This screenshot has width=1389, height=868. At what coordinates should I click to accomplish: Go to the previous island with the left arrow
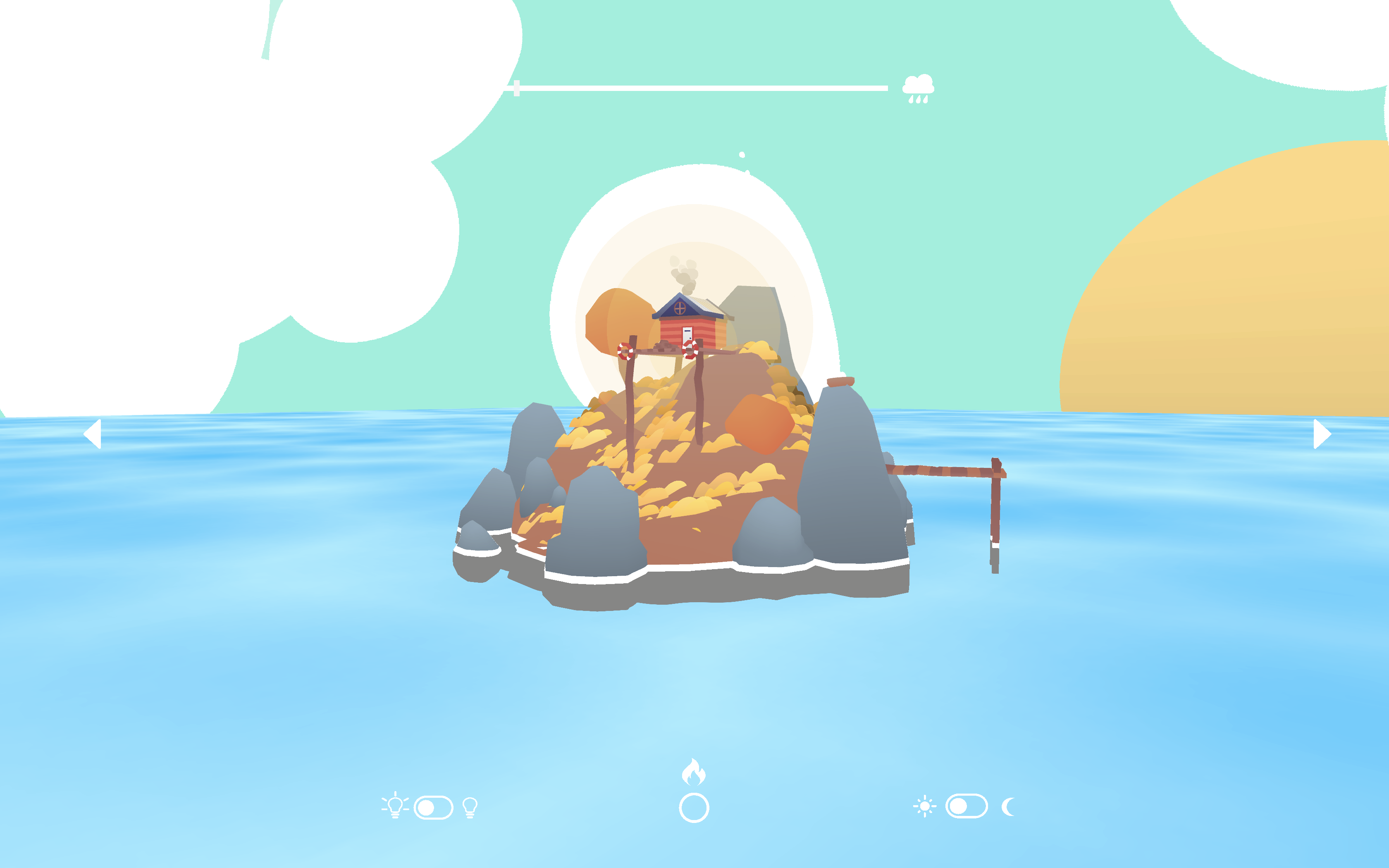pyautogui.click(x=93, y=434)
